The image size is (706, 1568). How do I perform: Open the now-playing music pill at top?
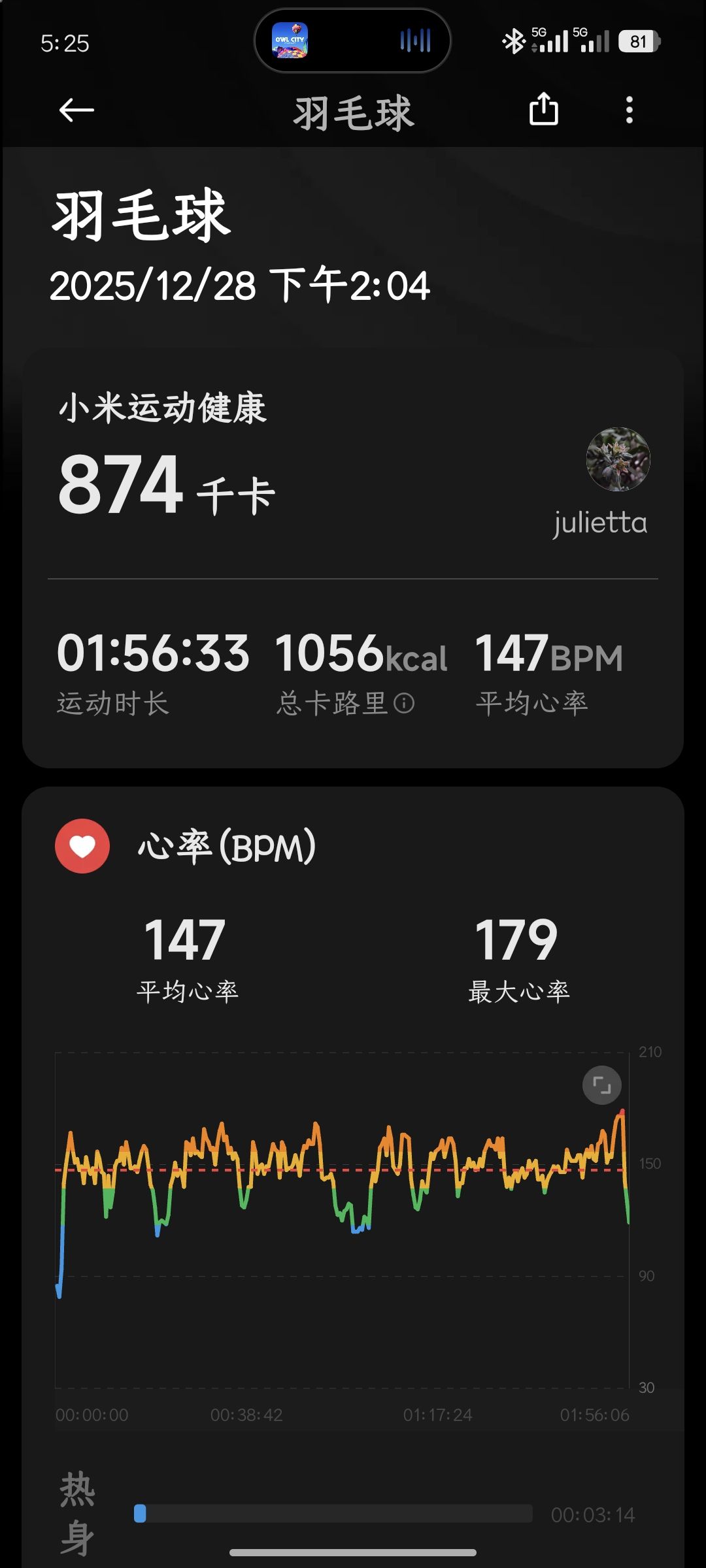pos(352,41)
